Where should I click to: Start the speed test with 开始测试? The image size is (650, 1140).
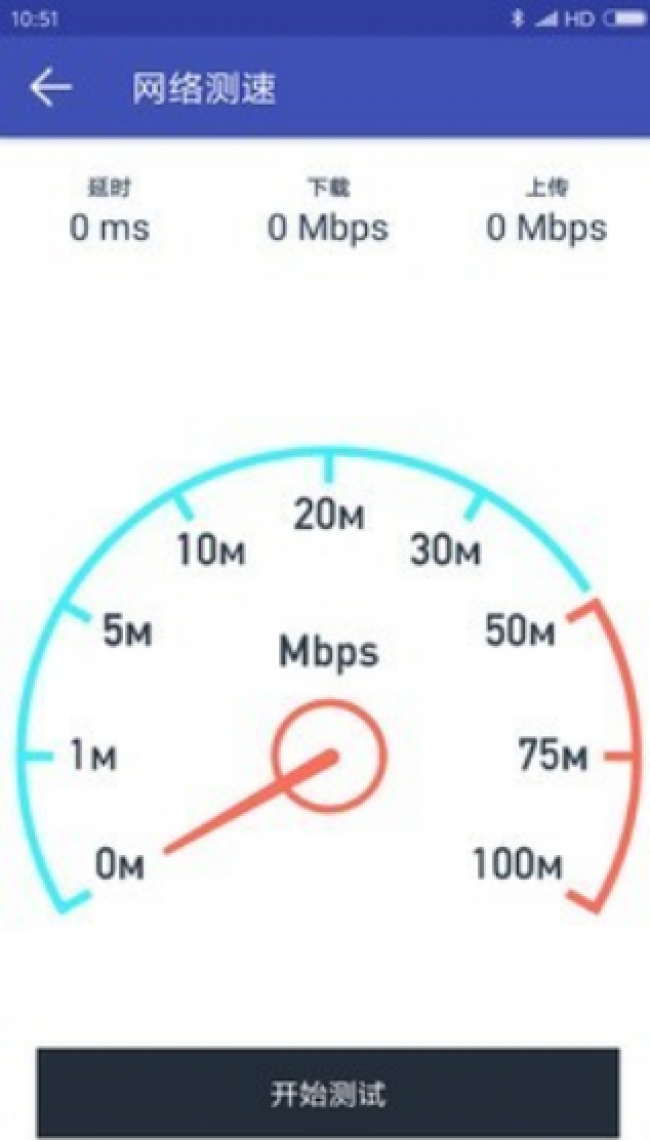pyautogui.click(x=328, y=1093)
